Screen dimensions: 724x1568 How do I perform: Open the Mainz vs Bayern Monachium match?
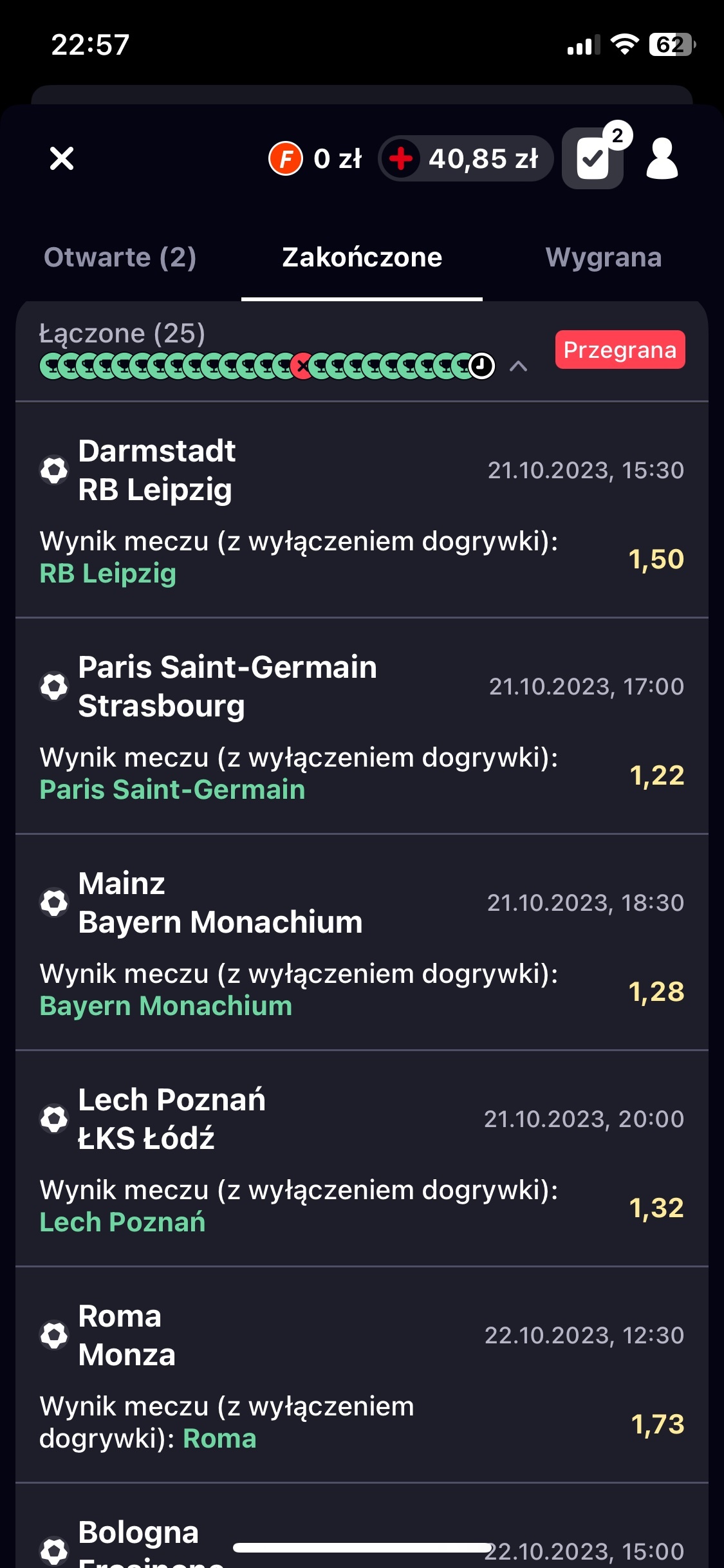[x=219, y=903]
